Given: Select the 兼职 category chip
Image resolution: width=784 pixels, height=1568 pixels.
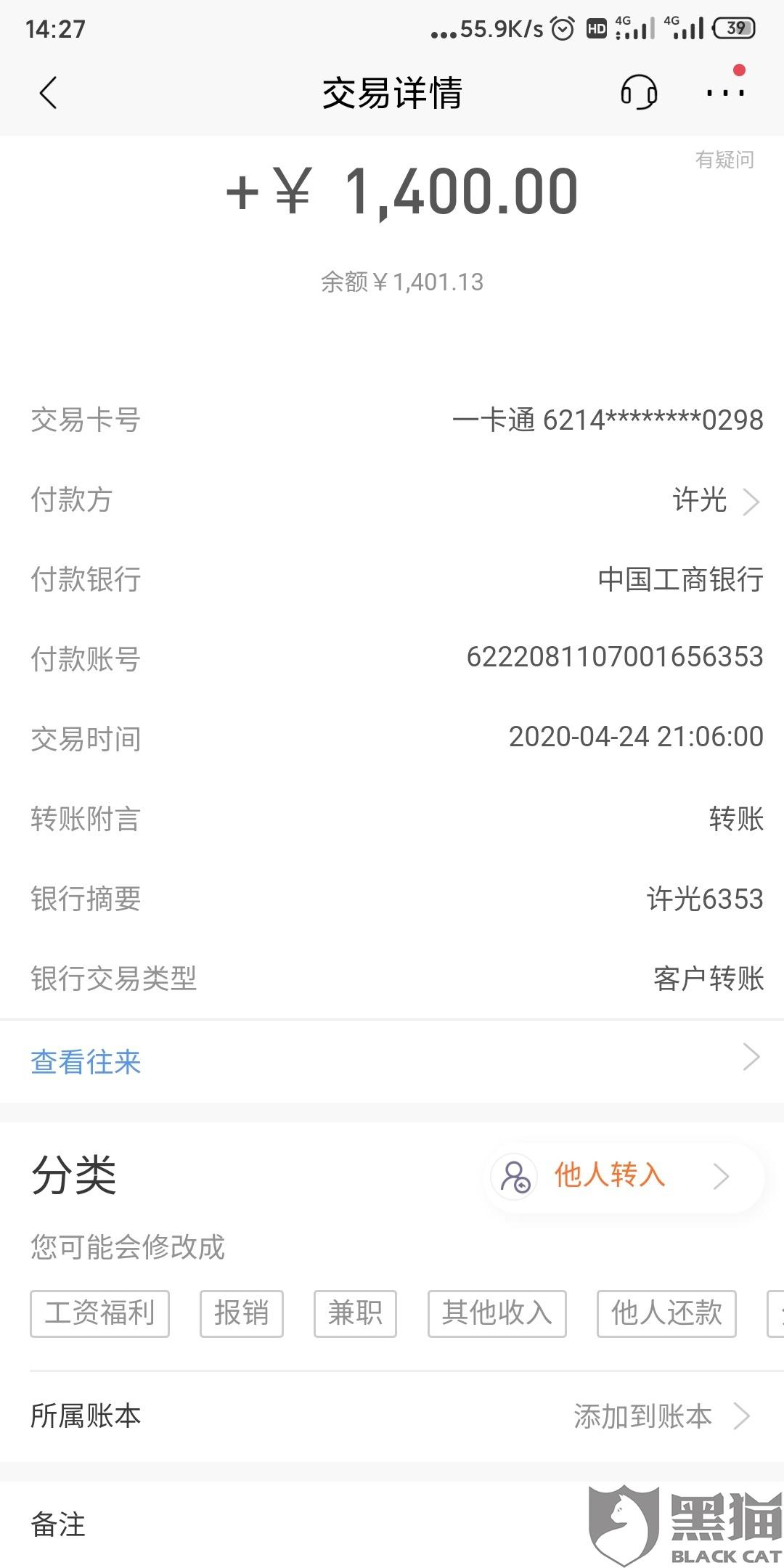Looking at the screenshot, I should (x=355, y=1313).
